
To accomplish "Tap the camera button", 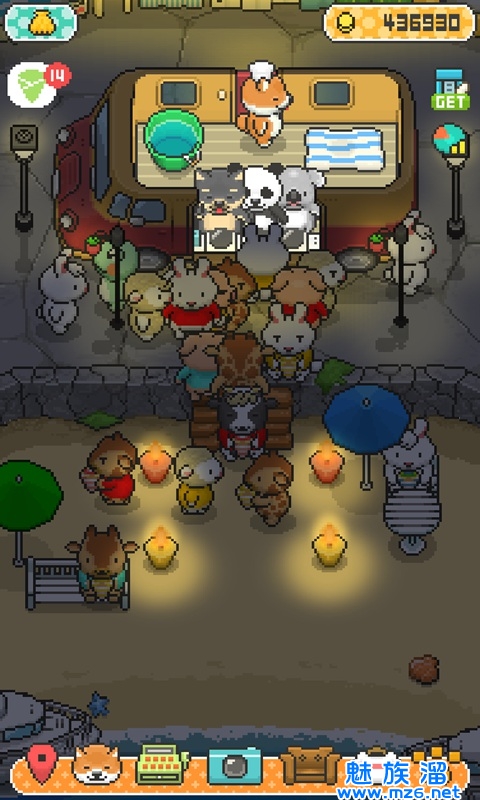I will 235,765.
